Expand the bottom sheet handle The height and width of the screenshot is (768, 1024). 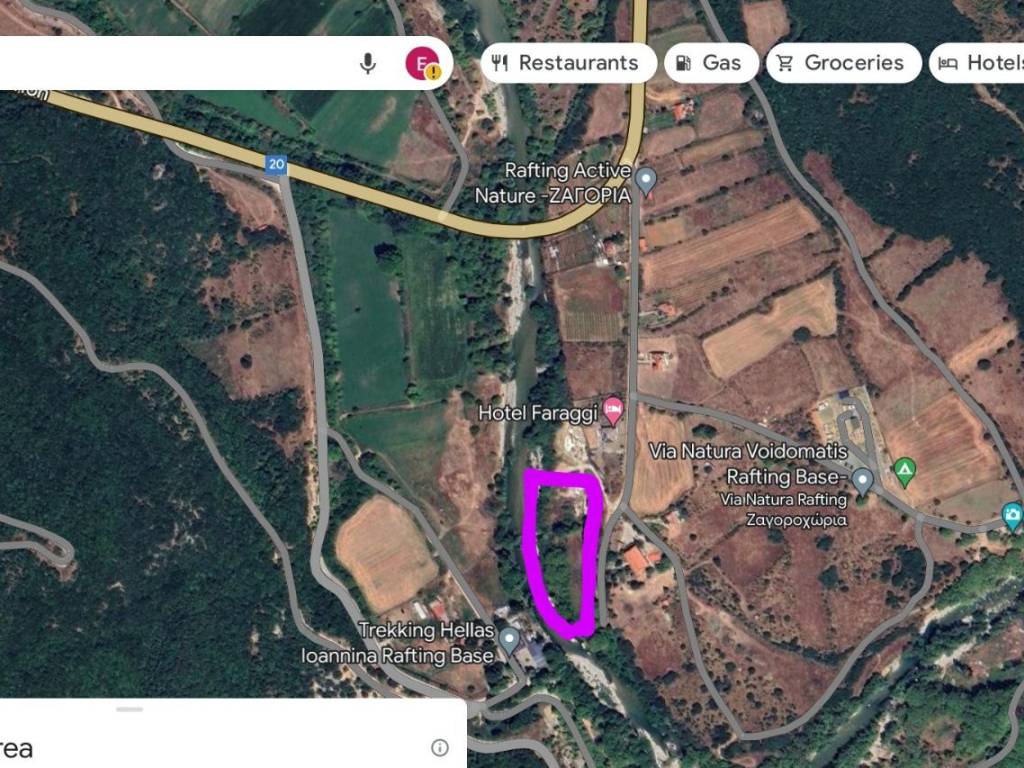130,709
